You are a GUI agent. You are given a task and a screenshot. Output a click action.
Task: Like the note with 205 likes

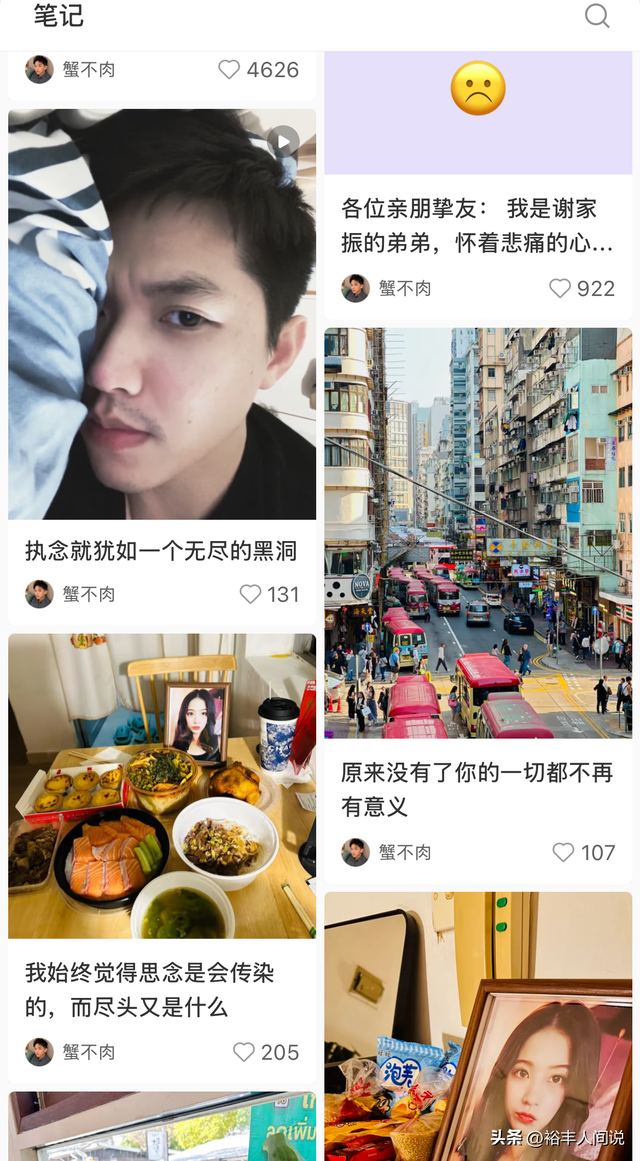click(x=244, y=1052)
